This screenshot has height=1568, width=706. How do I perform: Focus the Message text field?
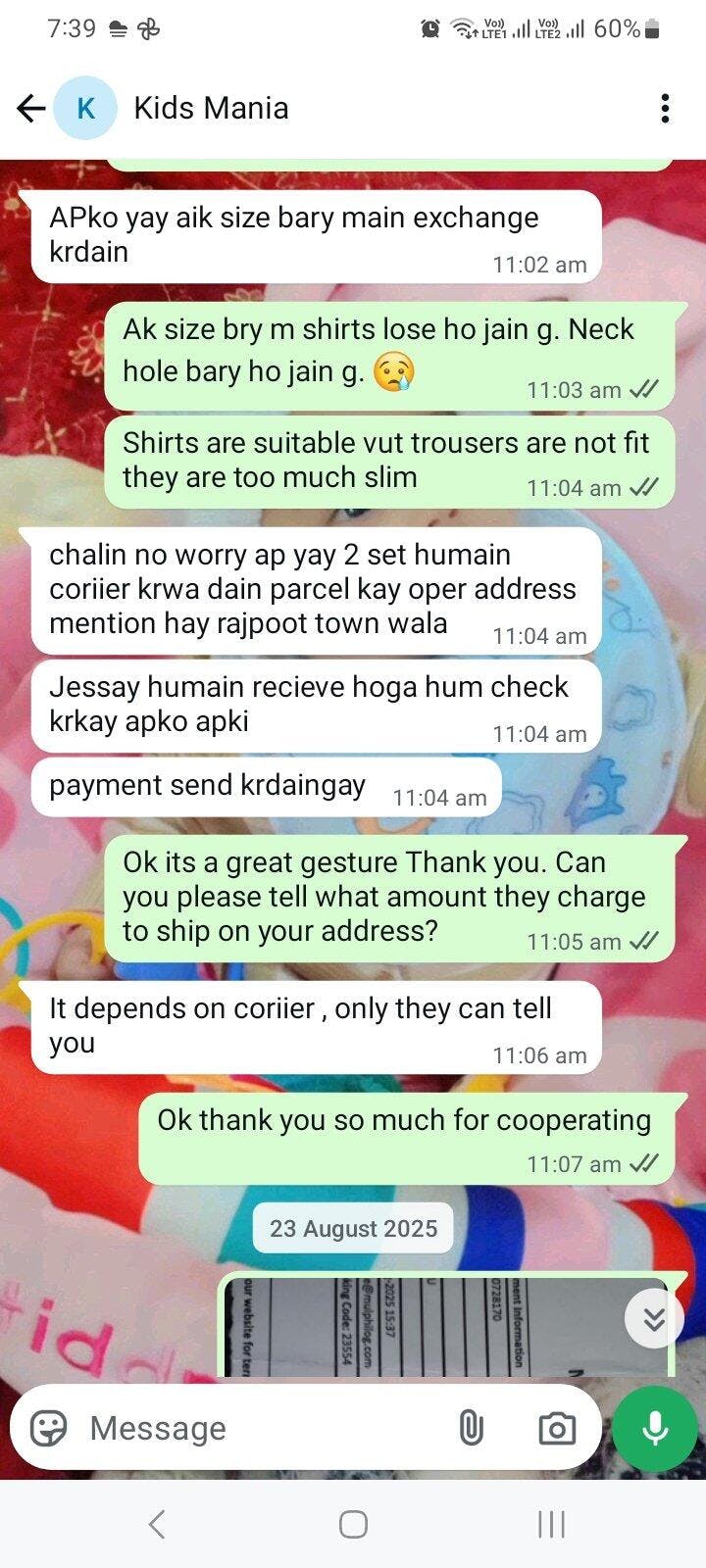pos(265,1429)
